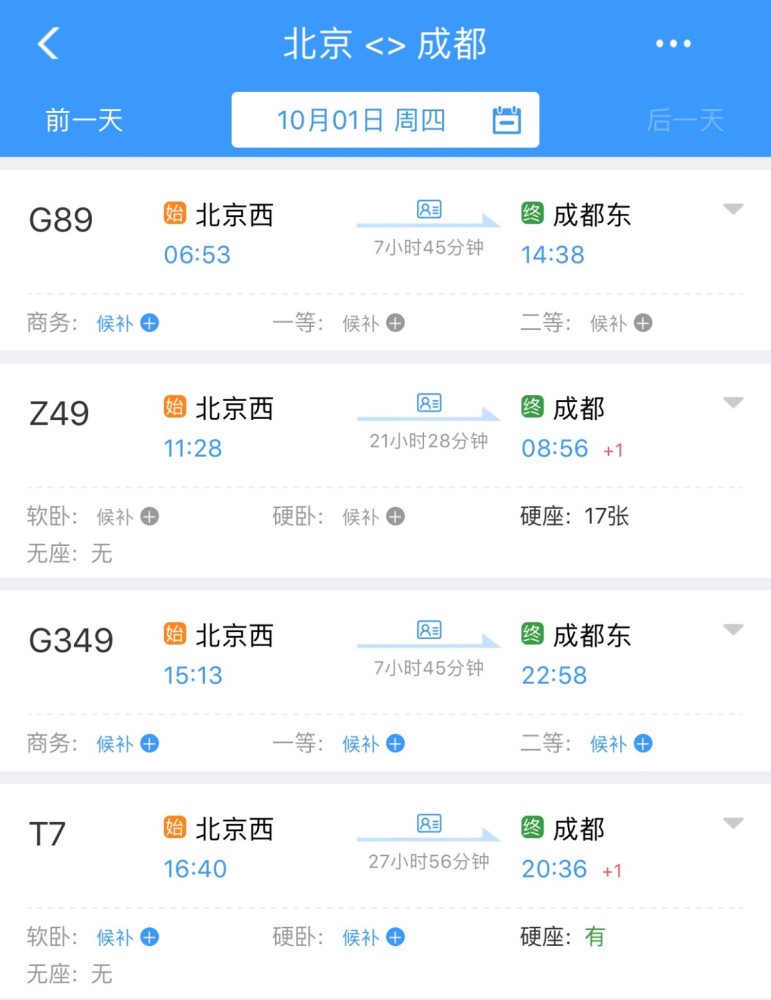Open the more options ellipsis menu
771x1000 pixels.
pos(672,42)
